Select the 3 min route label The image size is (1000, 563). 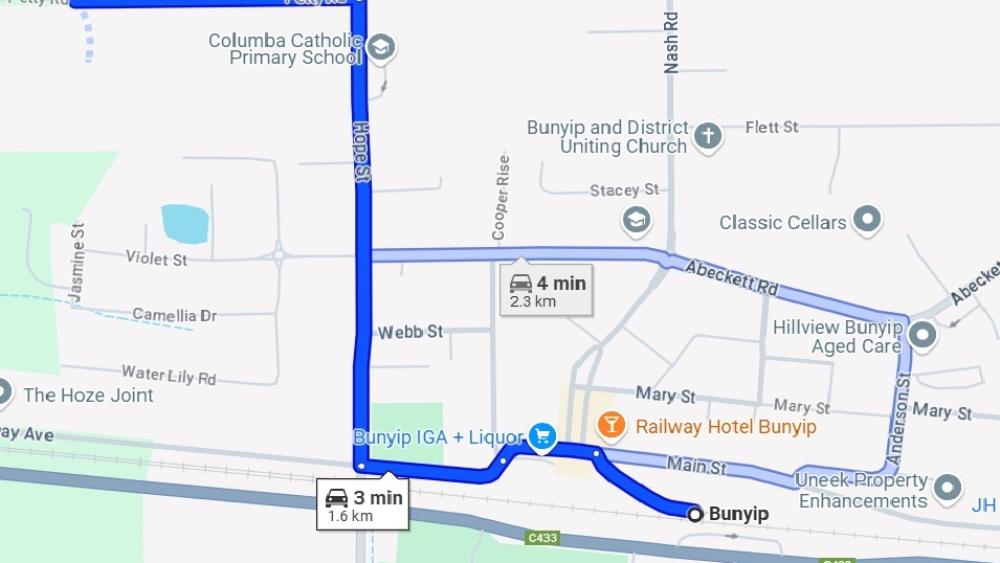[x=364, y=506]
